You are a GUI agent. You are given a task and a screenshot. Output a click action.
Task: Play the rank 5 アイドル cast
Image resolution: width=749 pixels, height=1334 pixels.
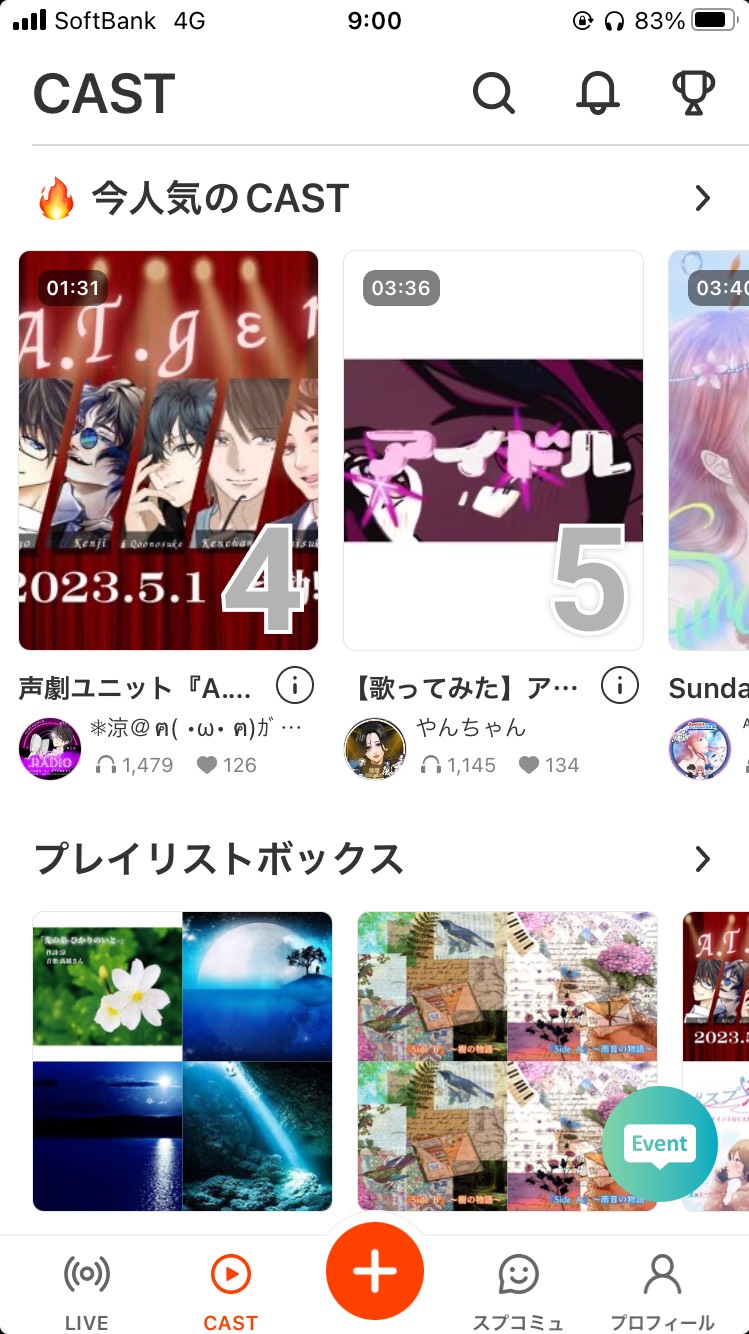coord(493,450)
